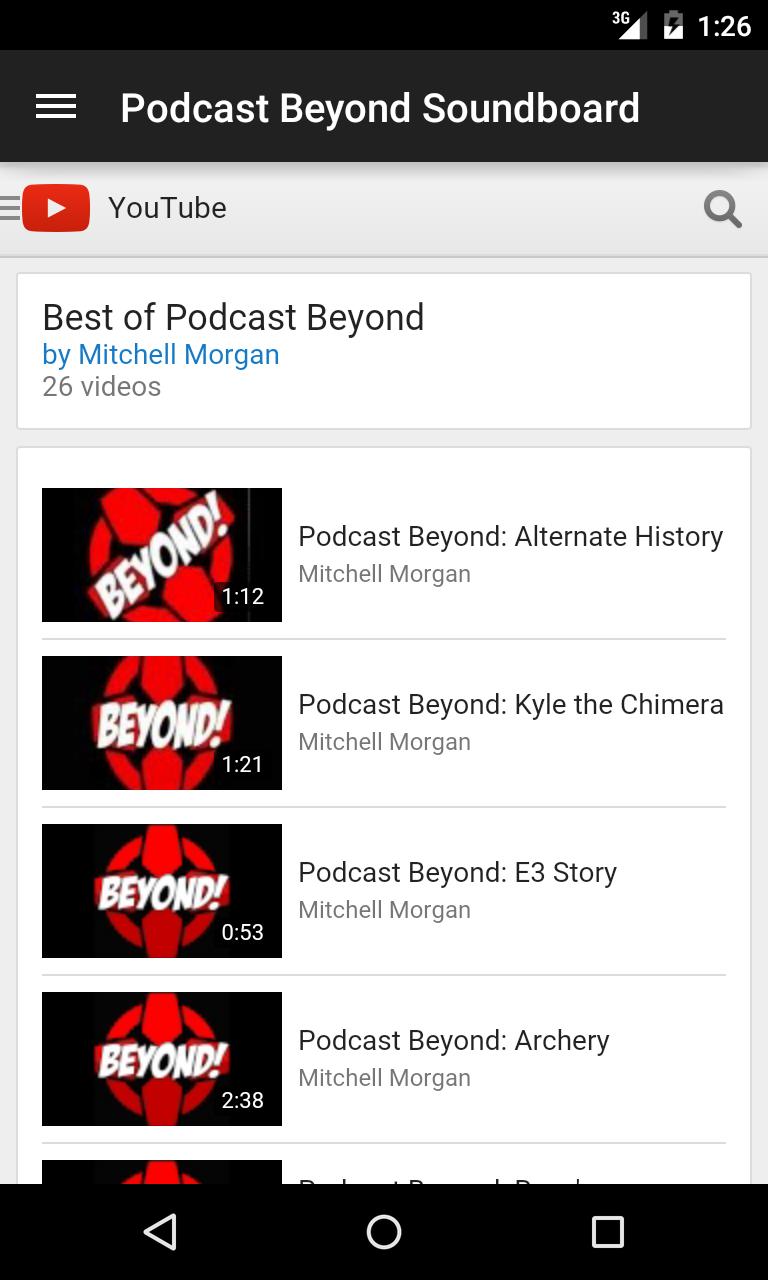This screenshot has height=1280, width=768.
Task: Play Podcast Beyond: Archery
Action: [x=453, y=1040]
